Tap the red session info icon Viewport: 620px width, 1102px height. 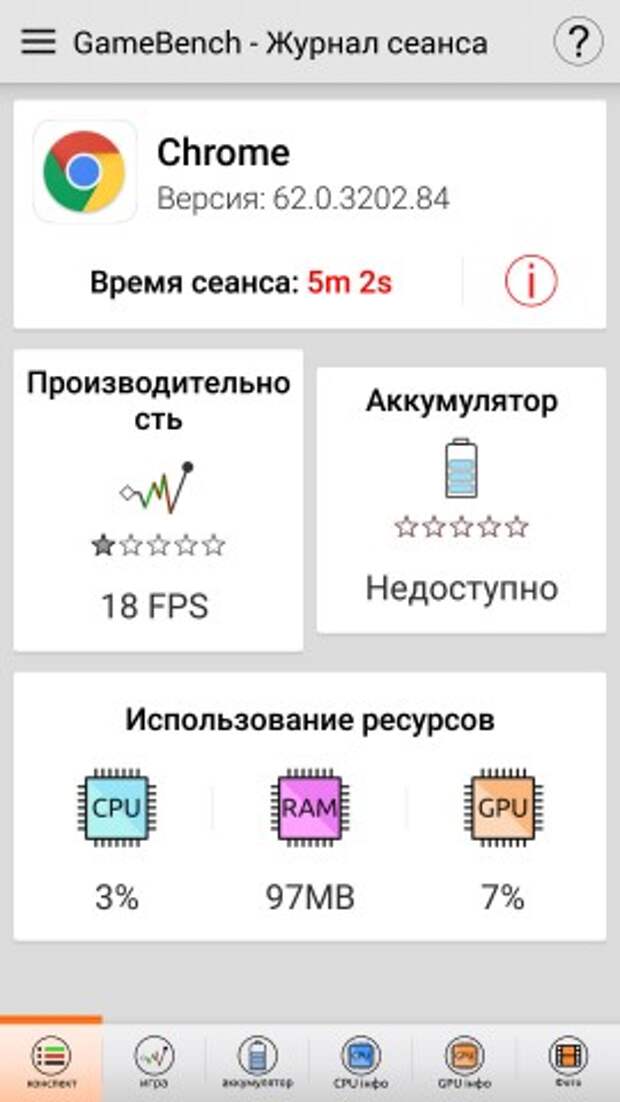(x=529, y=283)
